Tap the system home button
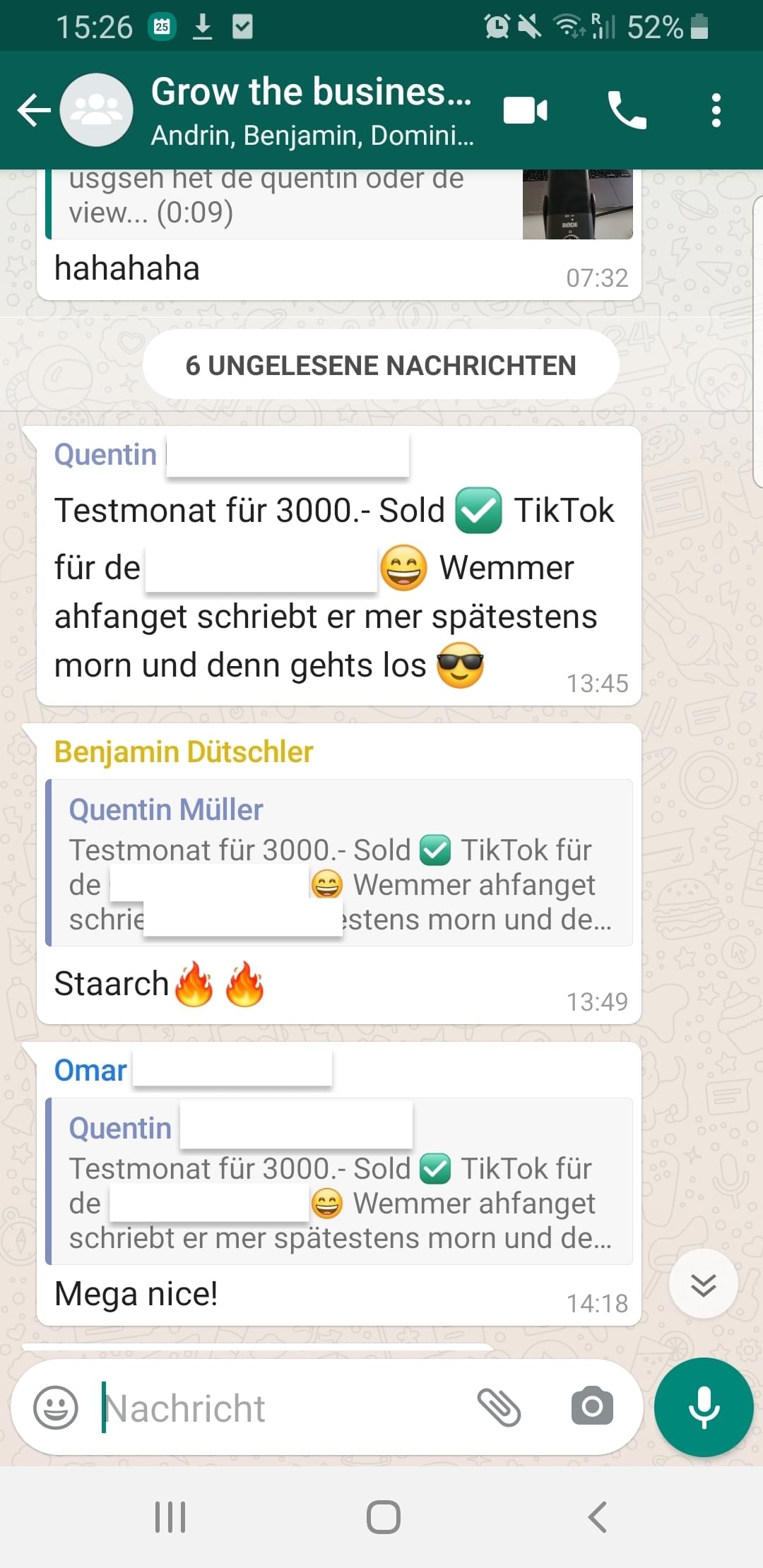763x1568 pixels. click(383, 1516)
